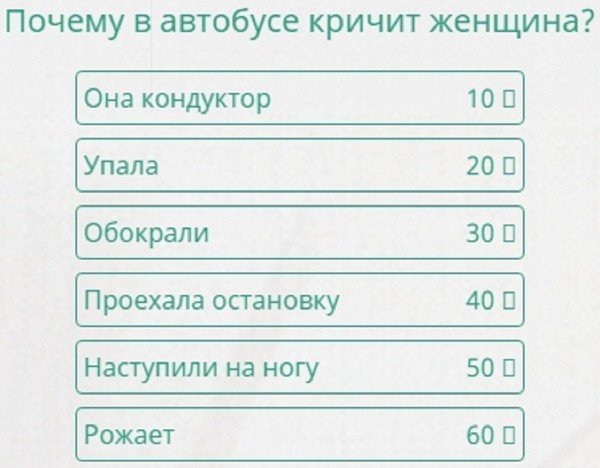Choose the 'Упала' answer row
Image resolution: width=600 pixels, height=468 pixels.
(299, 165)
